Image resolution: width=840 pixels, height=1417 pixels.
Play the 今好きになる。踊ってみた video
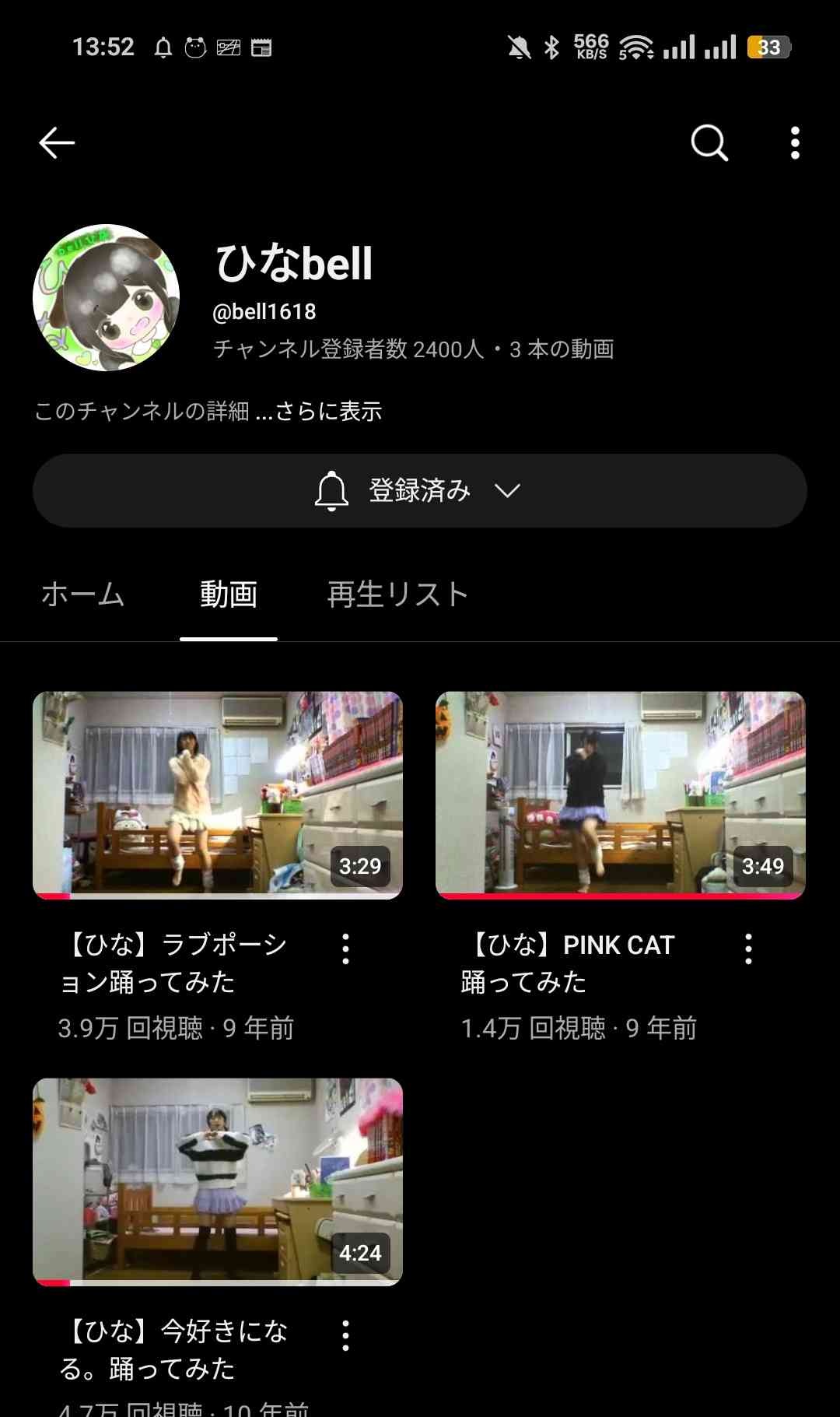[218, 1180]
